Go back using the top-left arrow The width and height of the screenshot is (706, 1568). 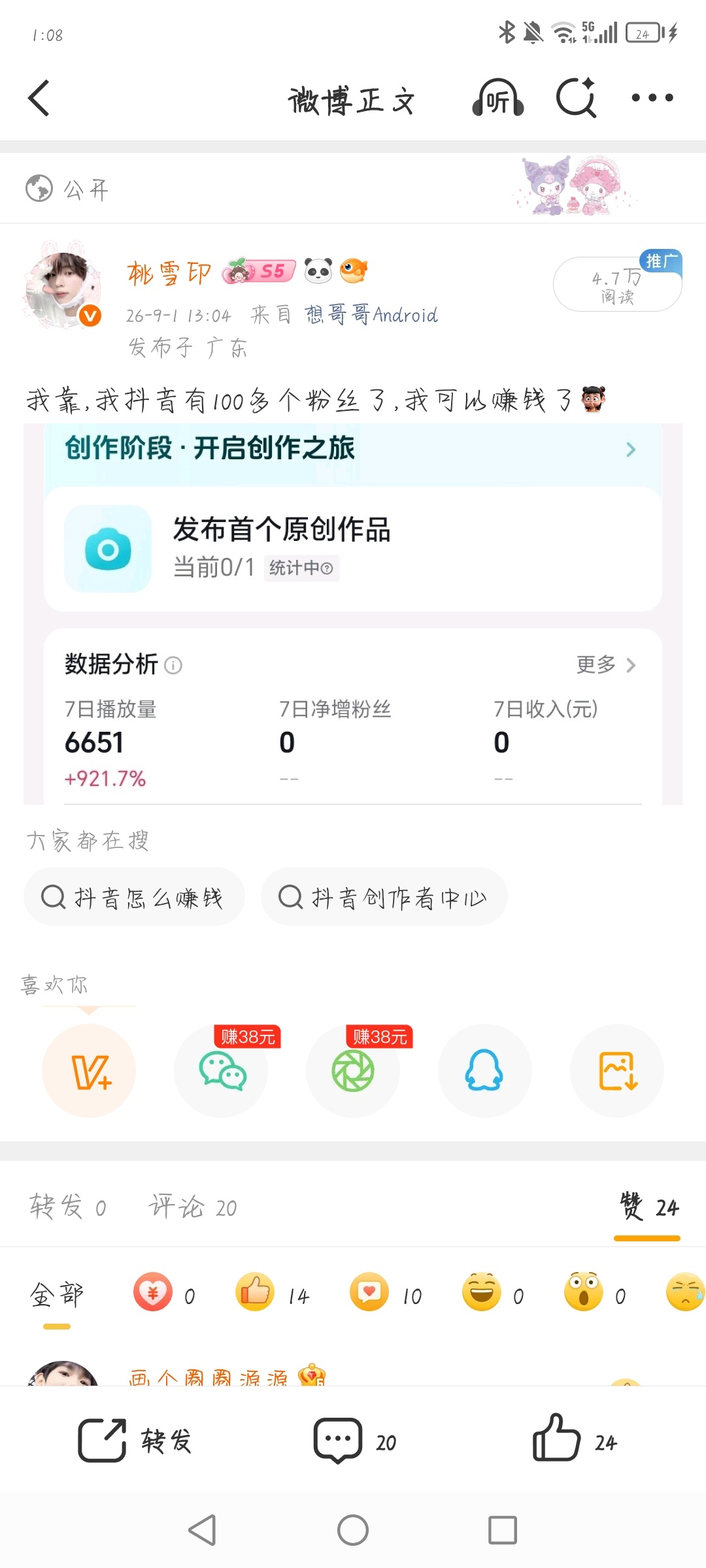pos(39,98)
